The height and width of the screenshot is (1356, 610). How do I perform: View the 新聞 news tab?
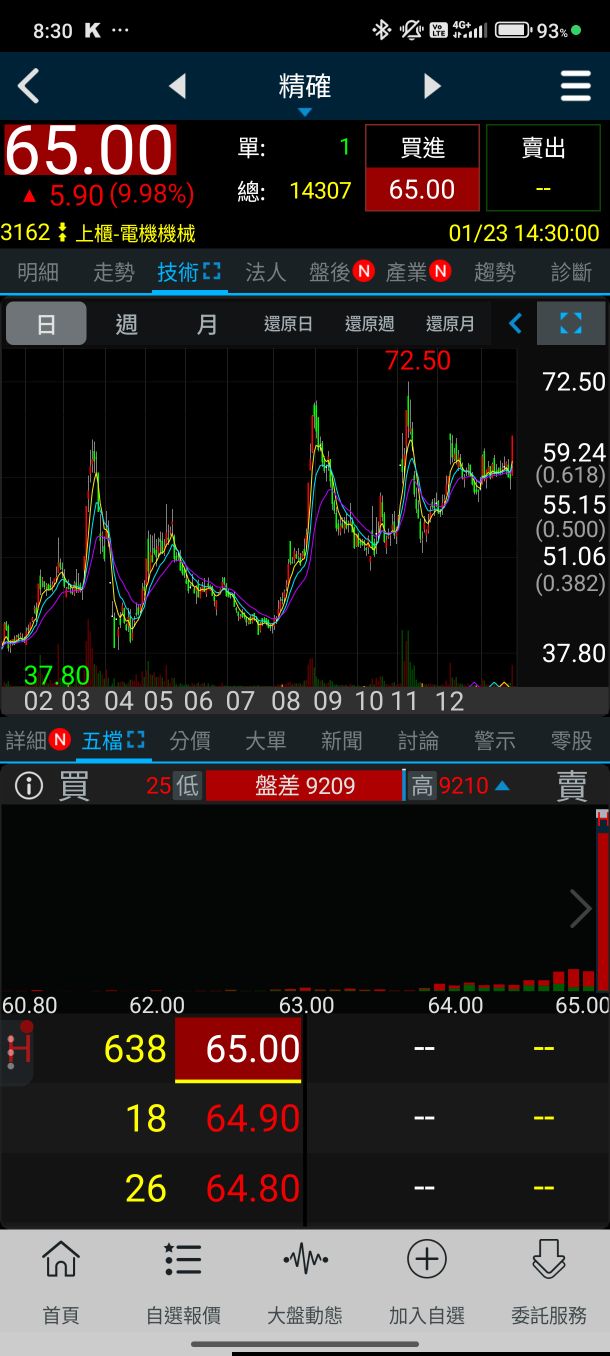click(342, 741)
